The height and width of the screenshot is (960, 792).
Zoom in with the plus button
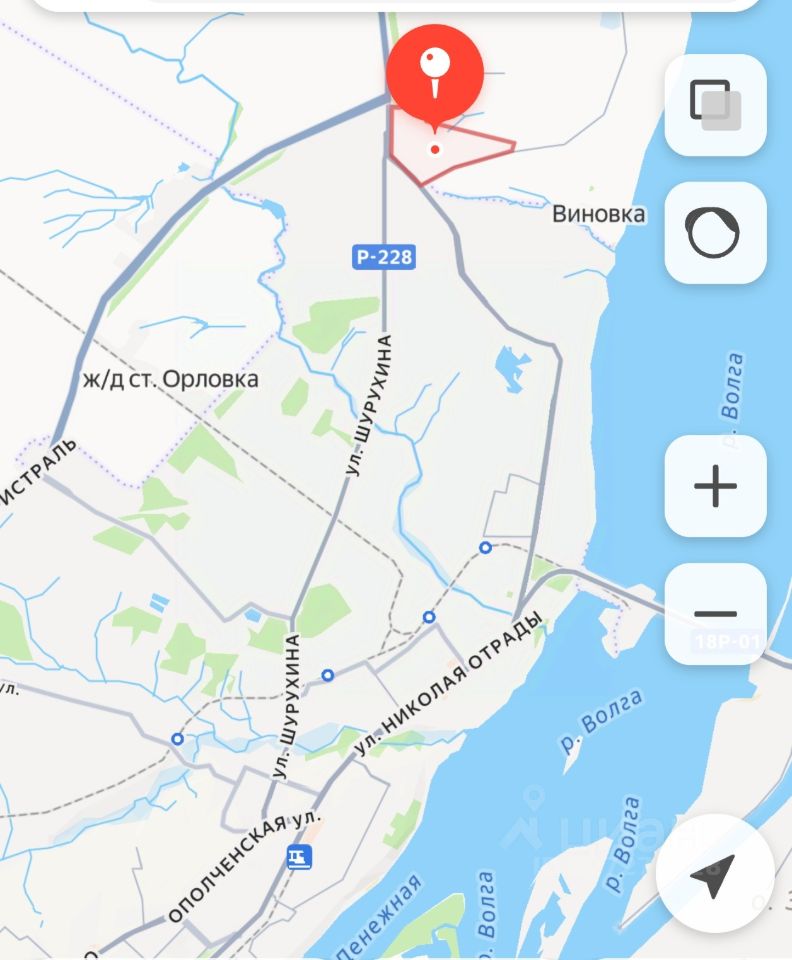click(715, 487)
